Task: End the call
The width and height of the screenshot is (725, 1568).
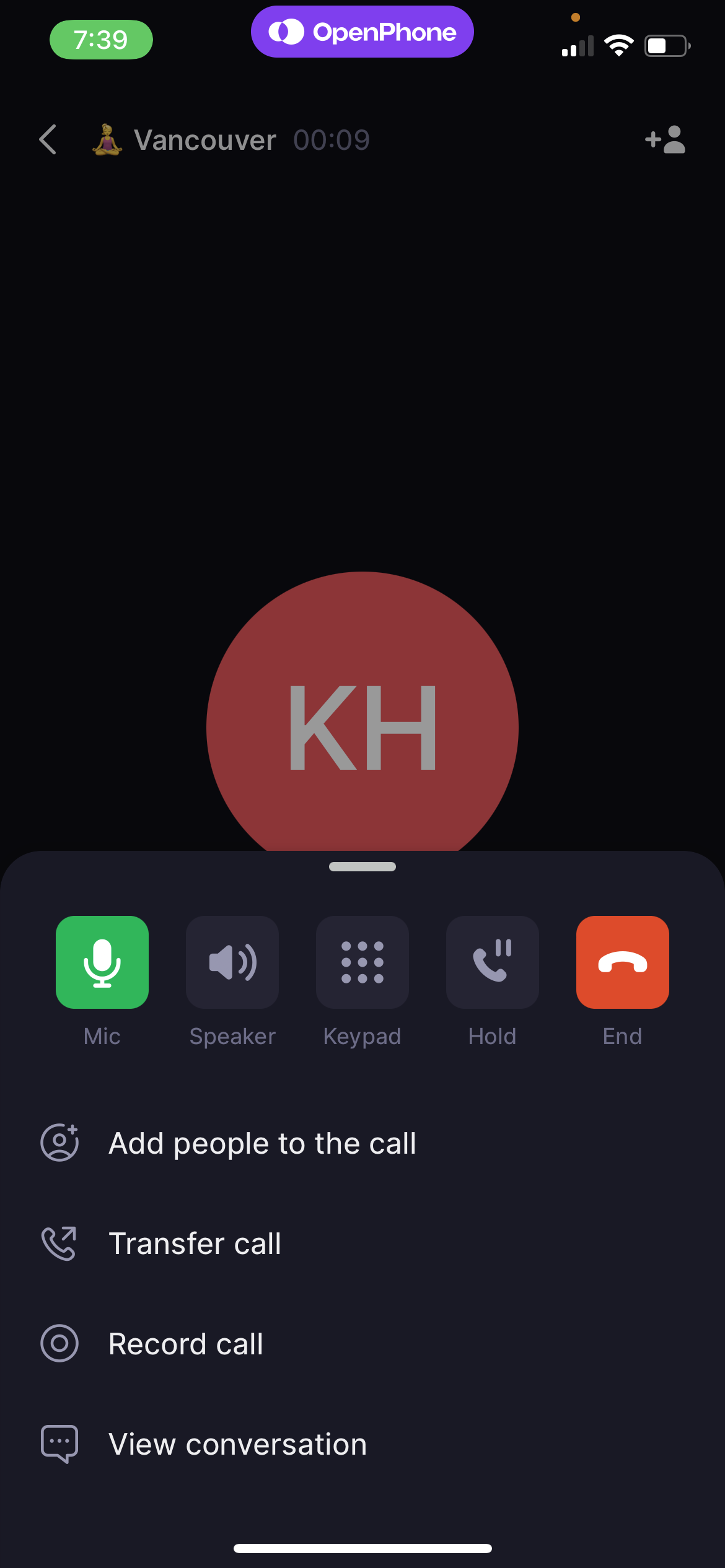Action: click(622, 962)
